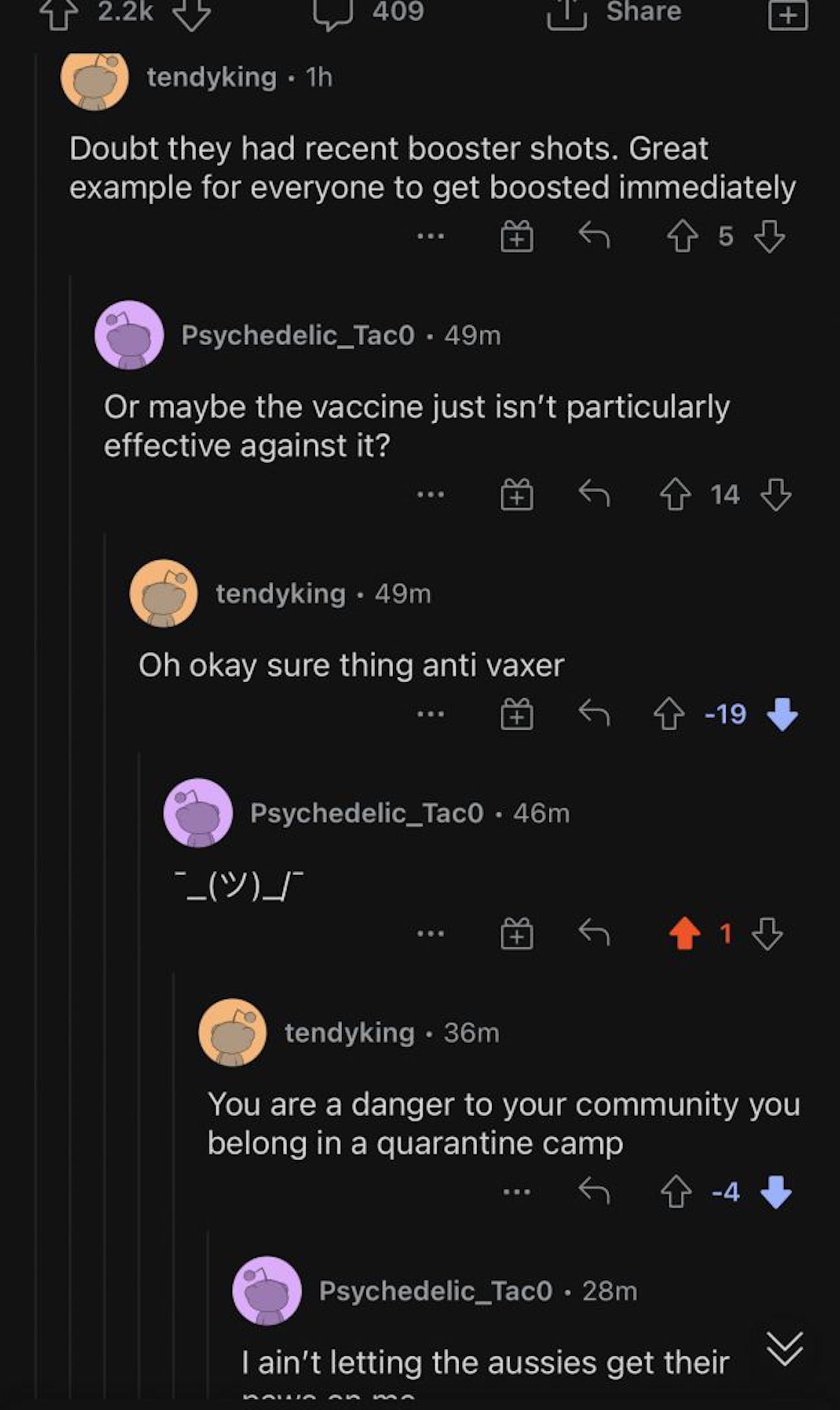Upvote the comment about getting boosted immediately
The image size is (840, 1410).
[x=682, y=236]
